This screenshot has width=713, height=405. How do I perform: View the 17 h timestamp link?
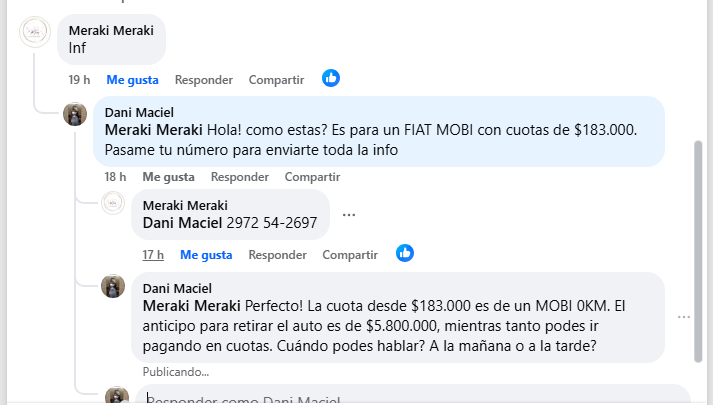[x=153, y=255]
